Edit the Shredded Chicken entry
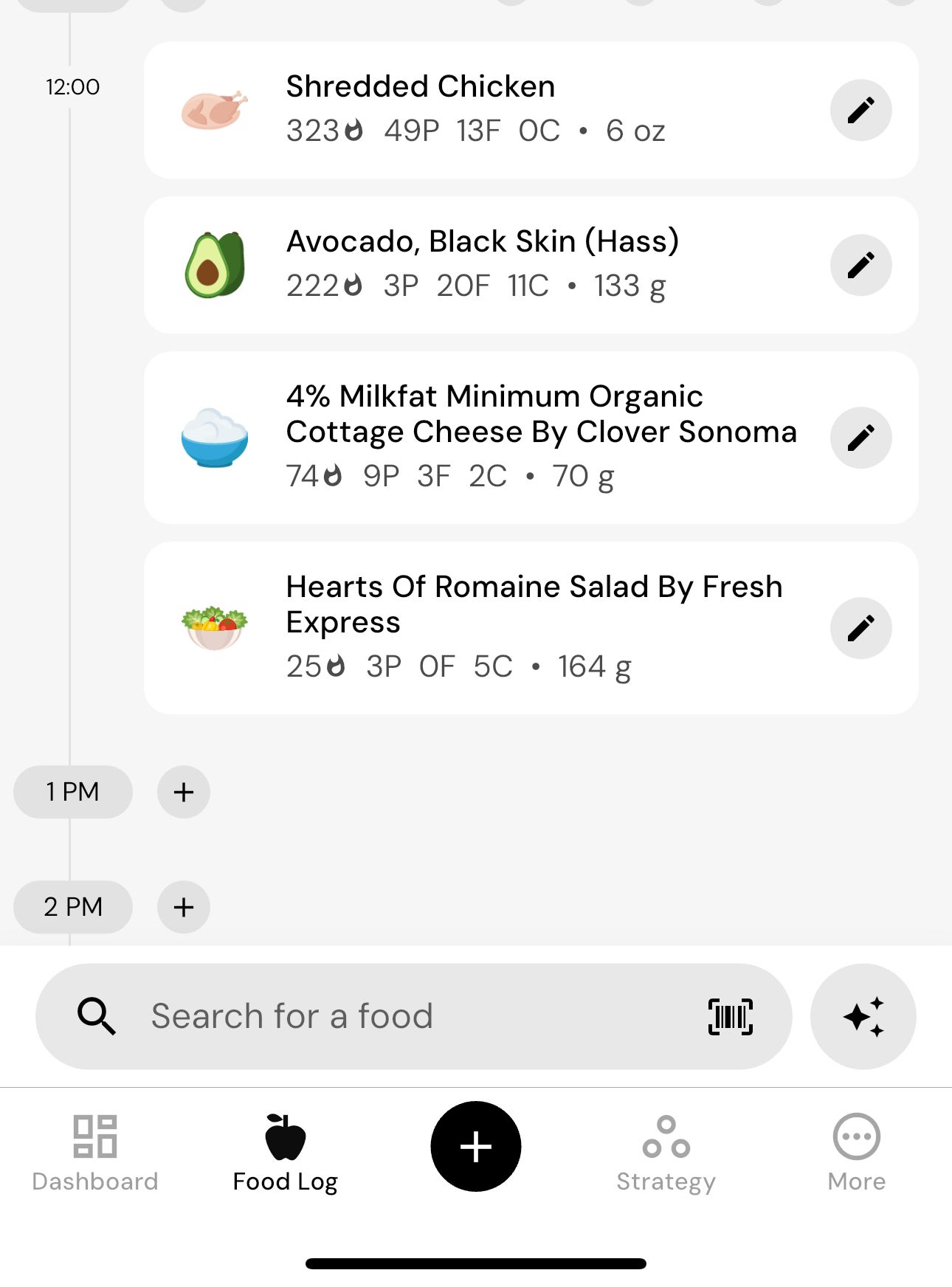The image size is (952, 1287). tap(860, 110)
